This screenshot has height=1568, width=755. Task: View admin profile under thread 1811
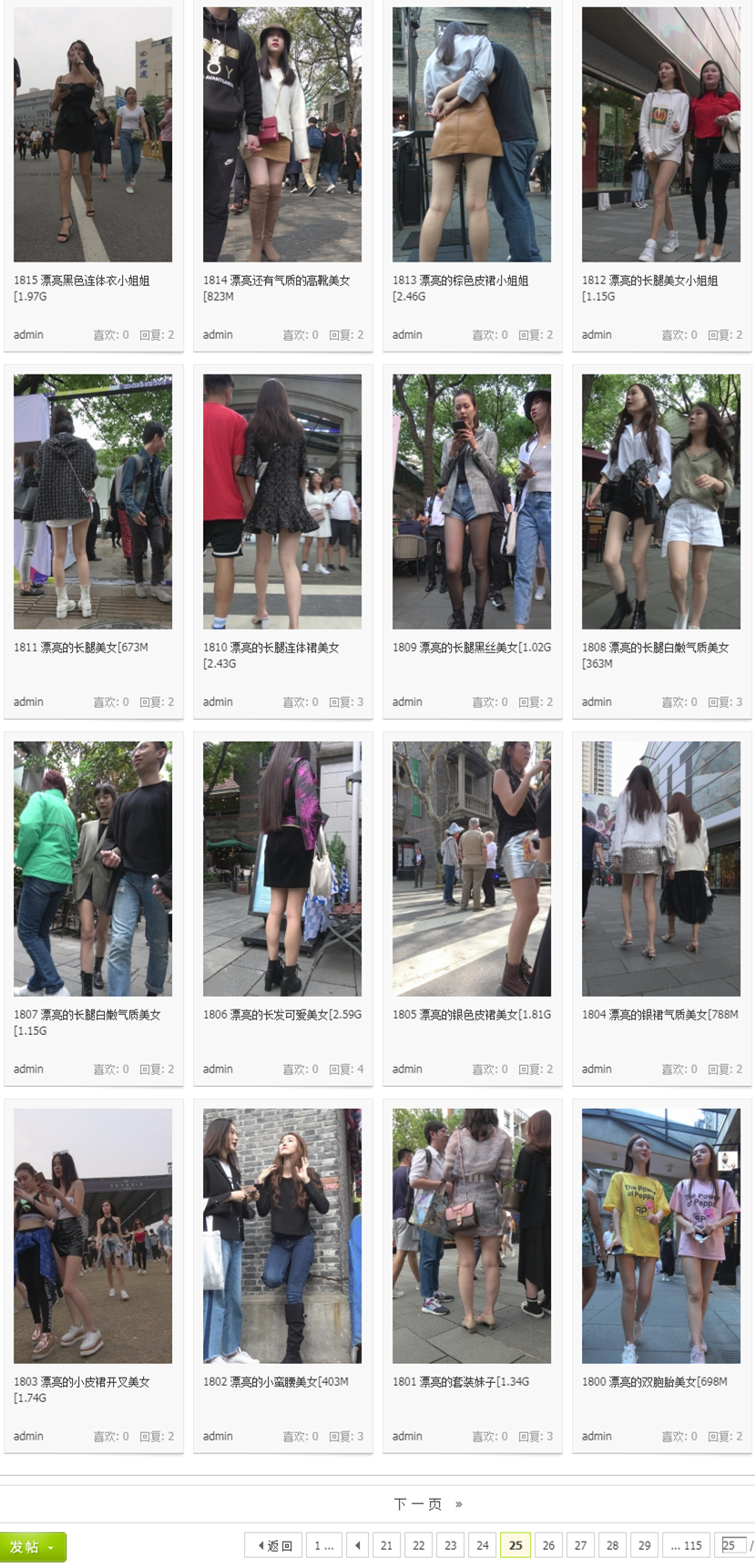coord(28,702)
